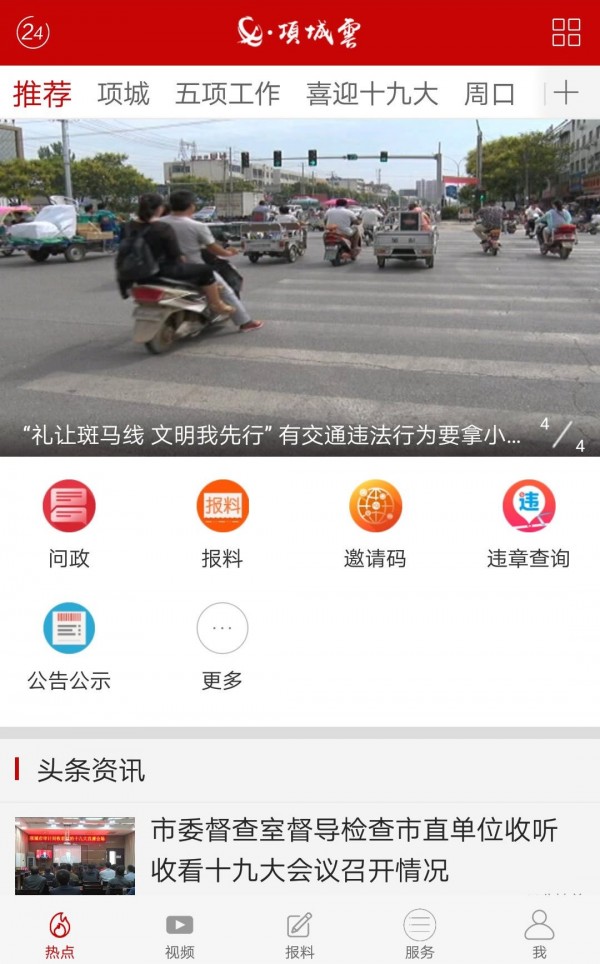The image size is (600, 964).
Task: Open the 24-hour news icon
Action: click(33, 33)
